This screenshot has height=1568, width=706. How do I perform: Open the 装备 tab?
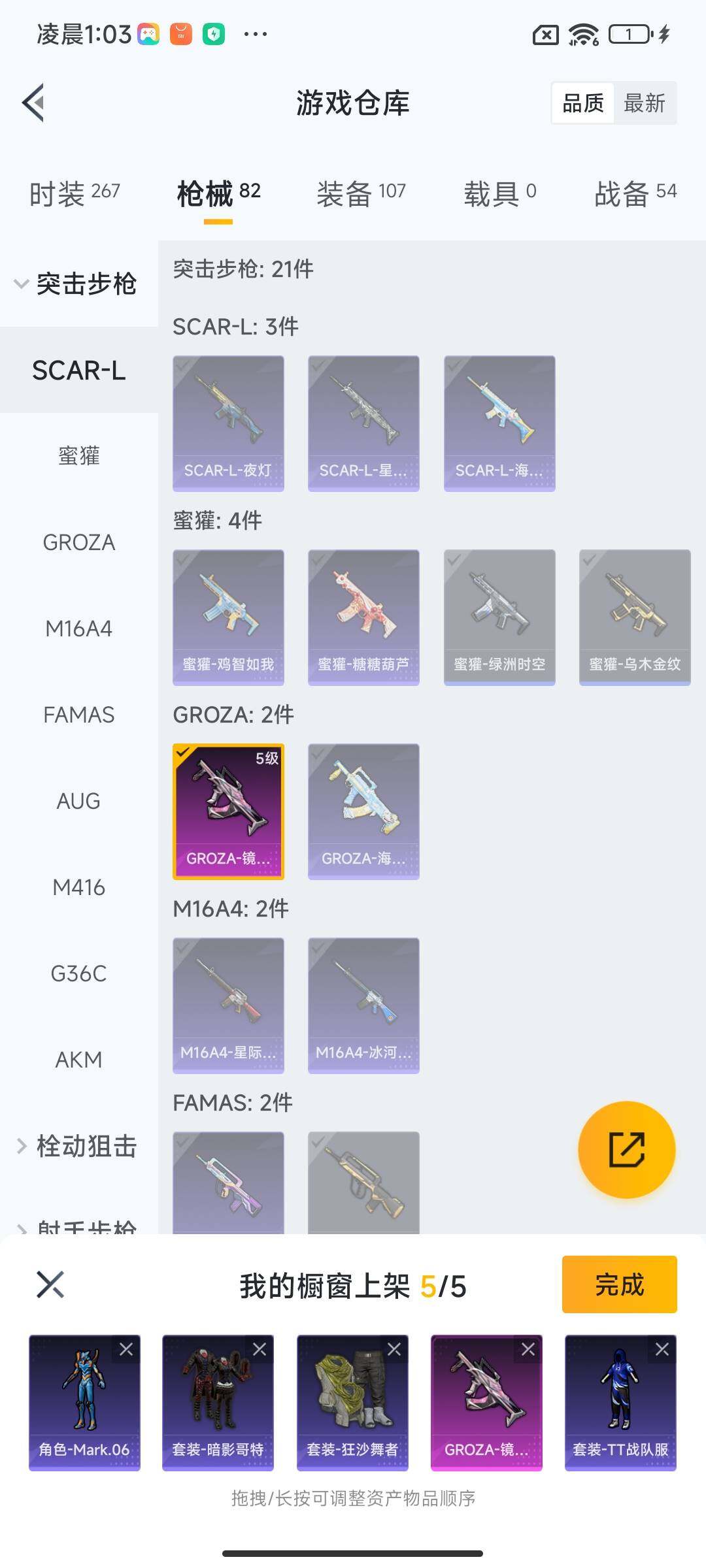tap(361, 193)
